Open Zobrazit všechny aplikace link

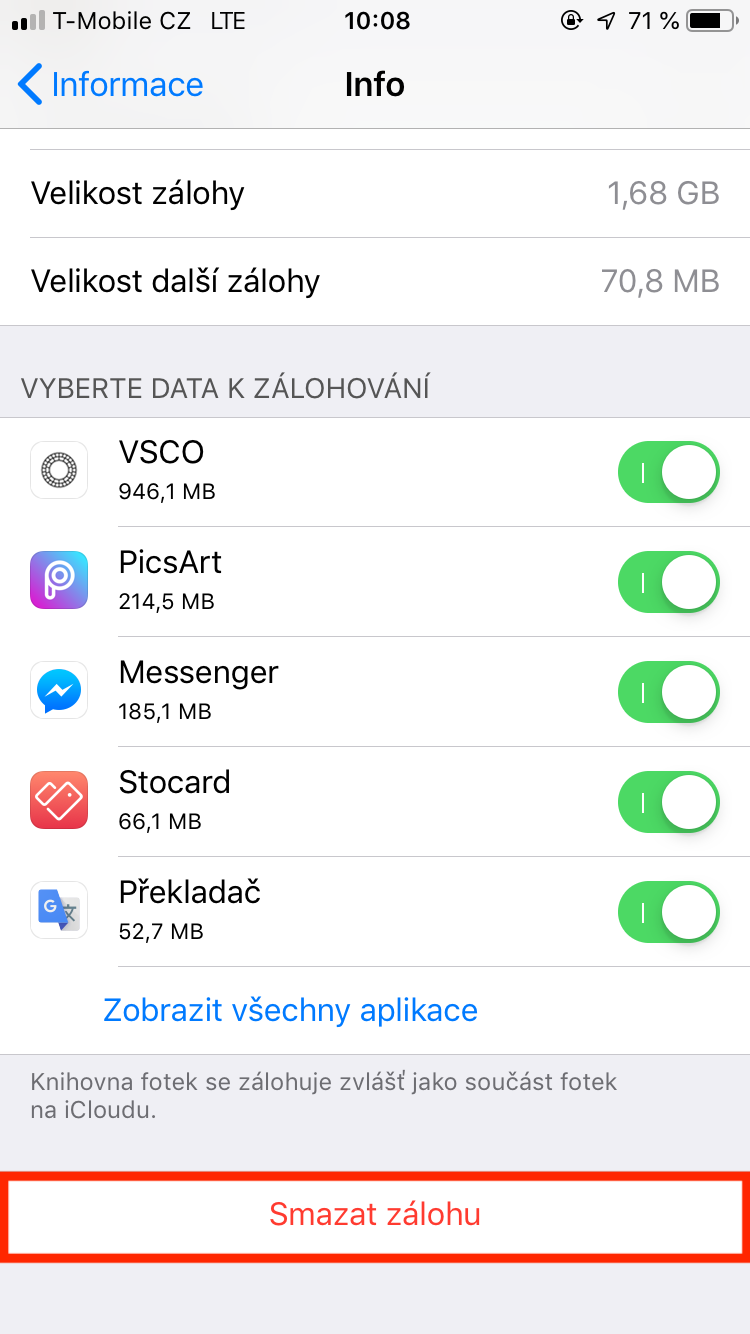290,1010
